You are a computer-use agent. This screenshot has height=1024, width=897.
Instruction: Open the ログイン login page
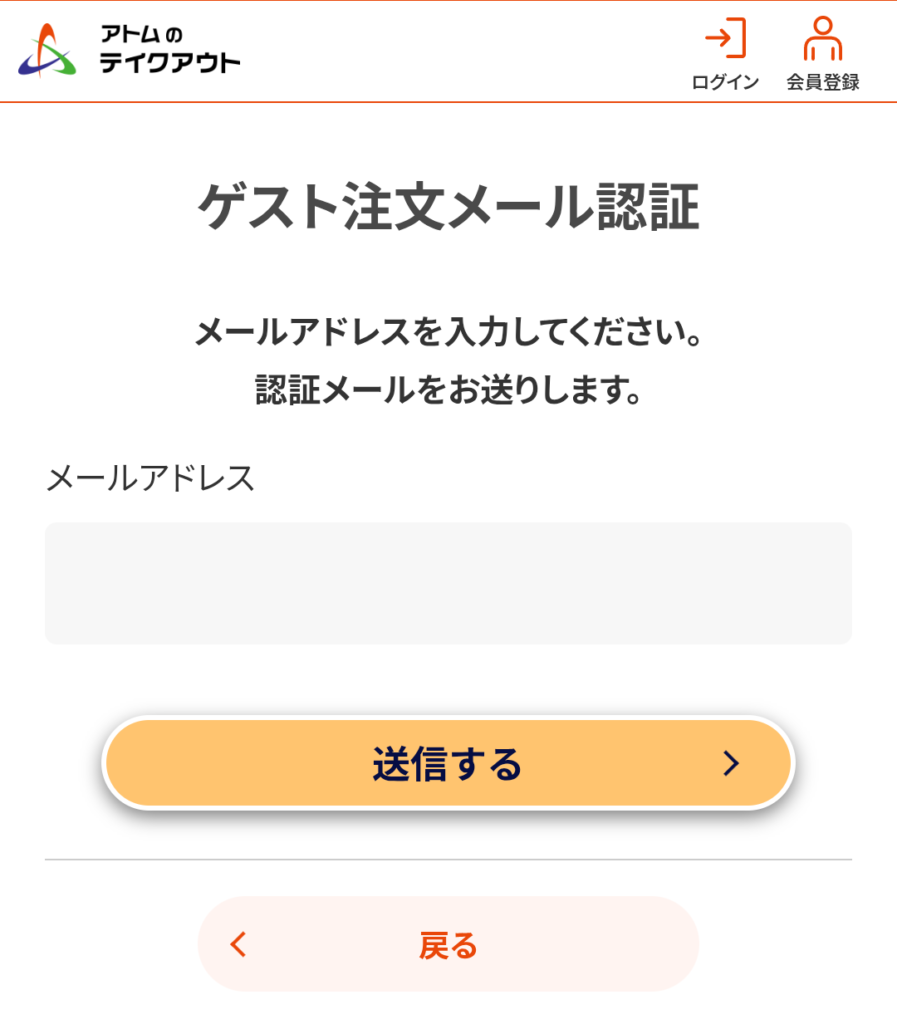click(x=725, y=55)
